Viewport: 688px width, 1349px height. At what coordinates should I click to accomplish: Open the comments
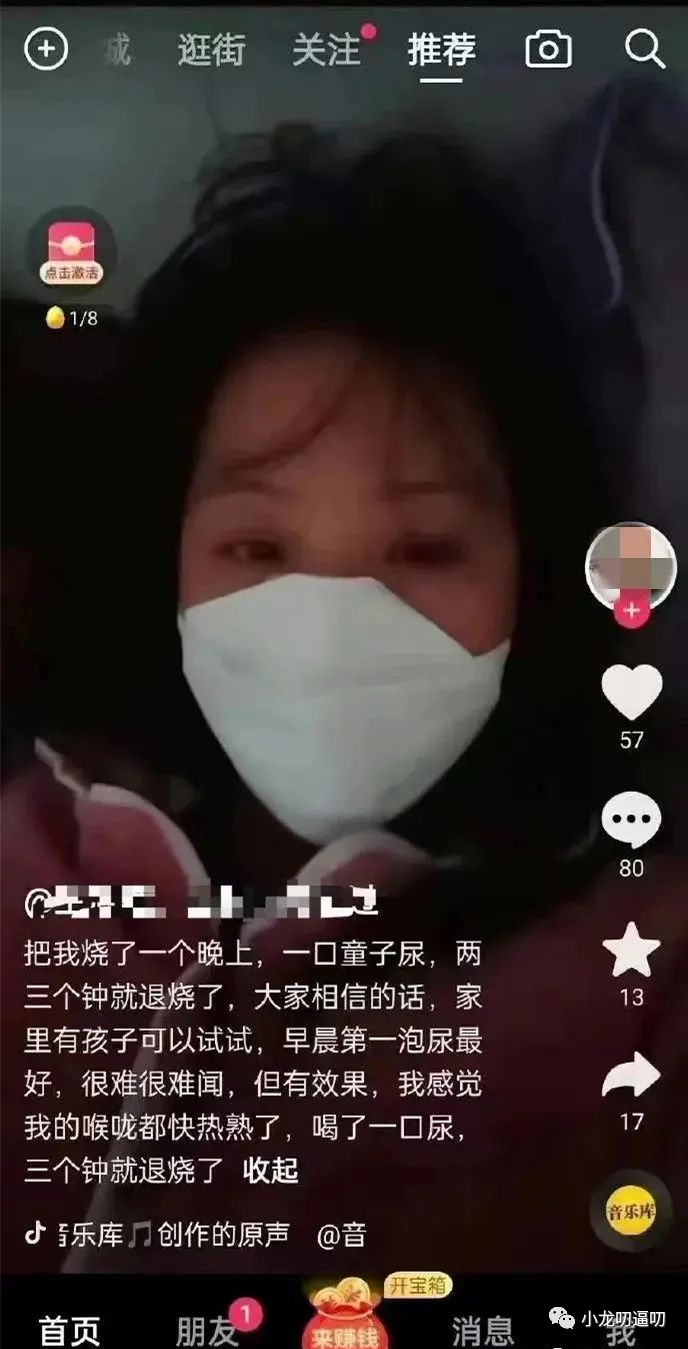pos(631,822)
